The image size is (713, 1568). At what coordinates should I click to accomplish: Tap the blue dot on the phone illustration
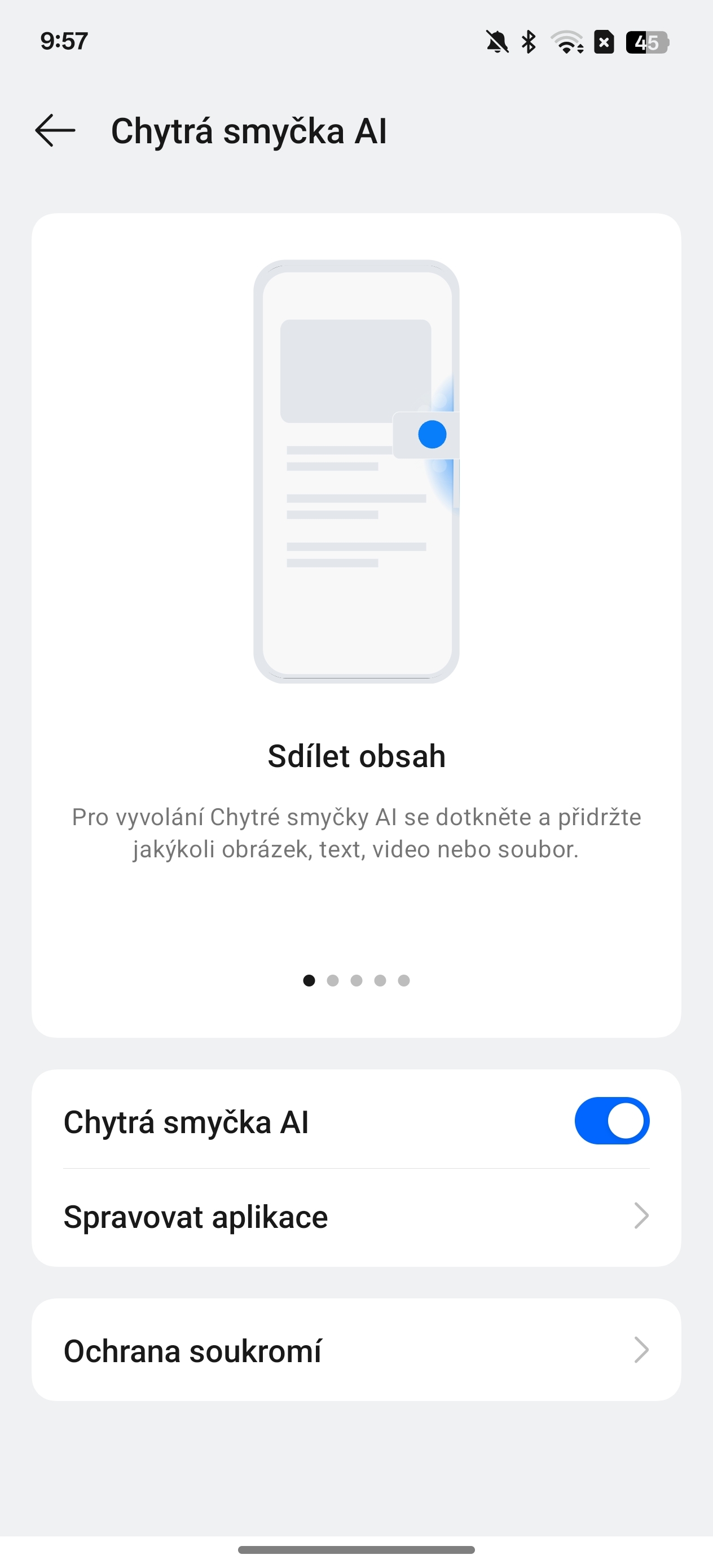click(x=431, y=433)
